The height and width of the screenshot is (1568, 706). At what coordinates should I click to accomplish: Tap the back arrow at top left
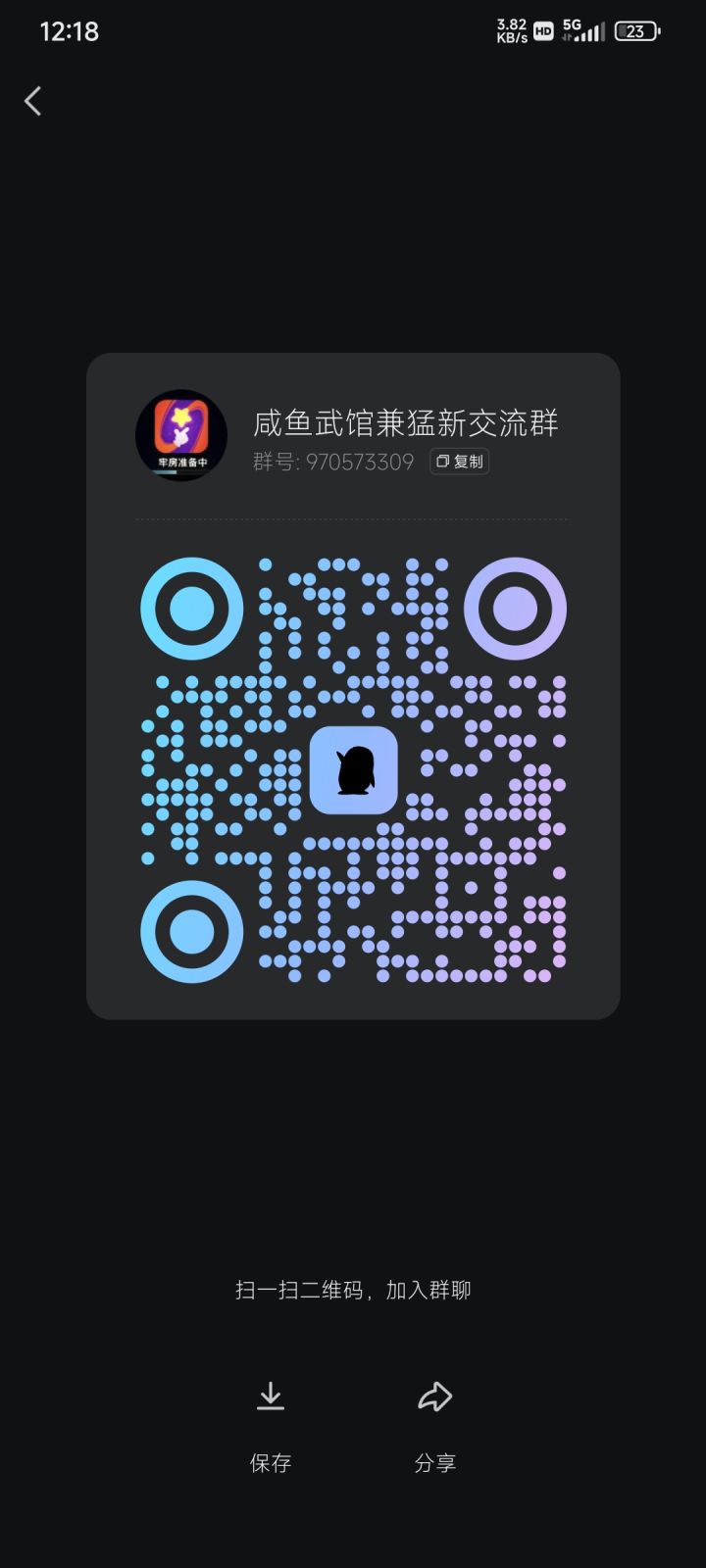(32, 101)
